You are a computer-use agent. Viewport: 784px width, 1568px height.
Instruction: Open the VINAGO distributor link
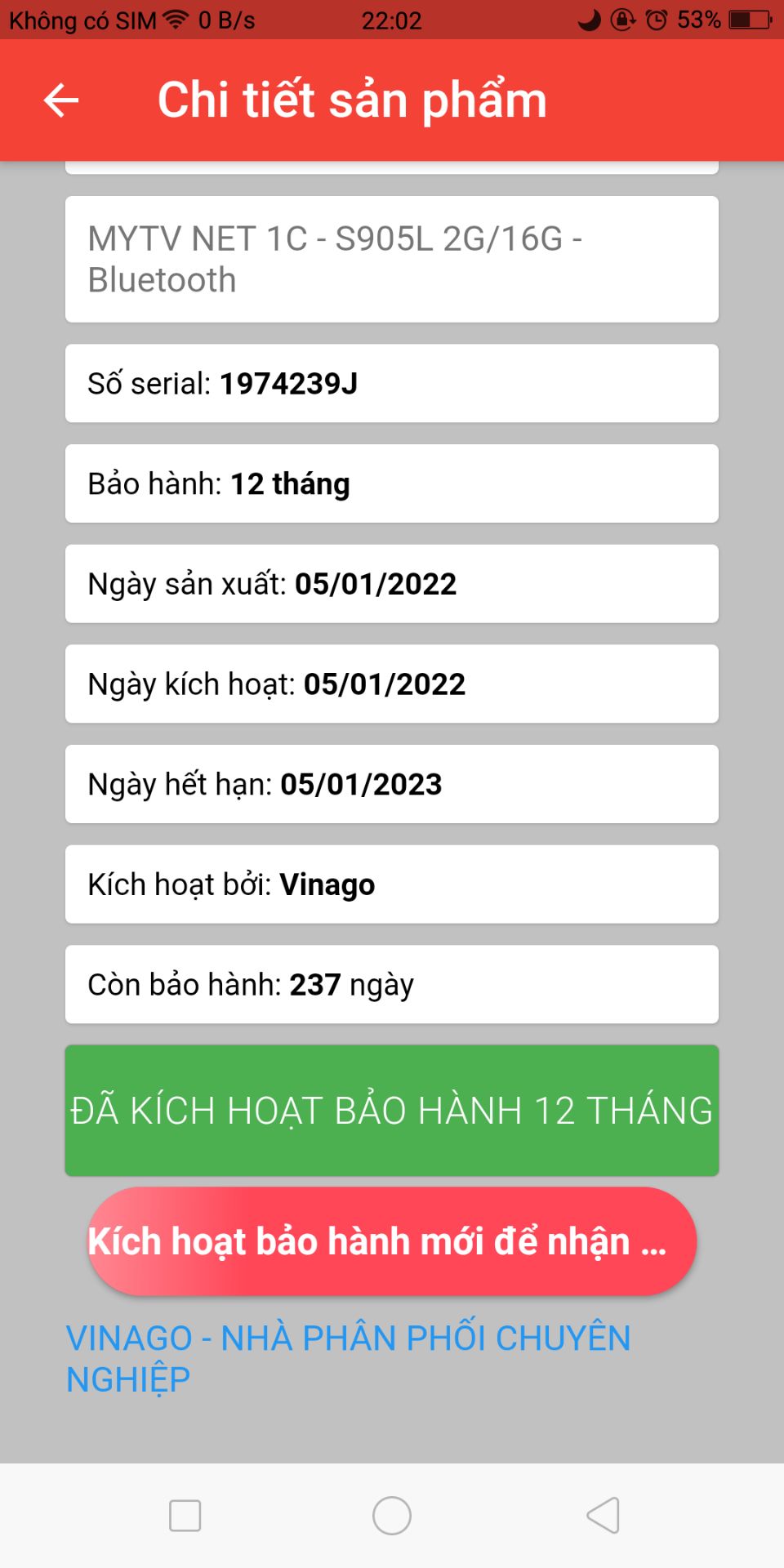(350, 1356)
